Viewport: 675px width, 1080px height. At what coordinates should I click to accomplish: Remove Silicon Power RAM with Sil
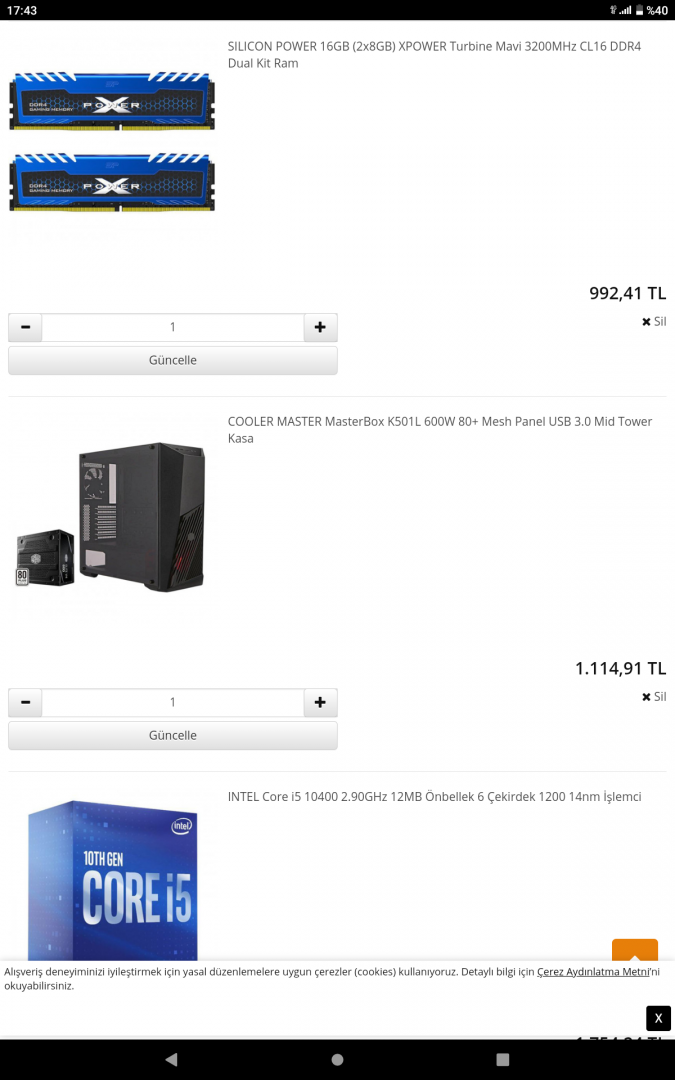[x=654, y=322]
